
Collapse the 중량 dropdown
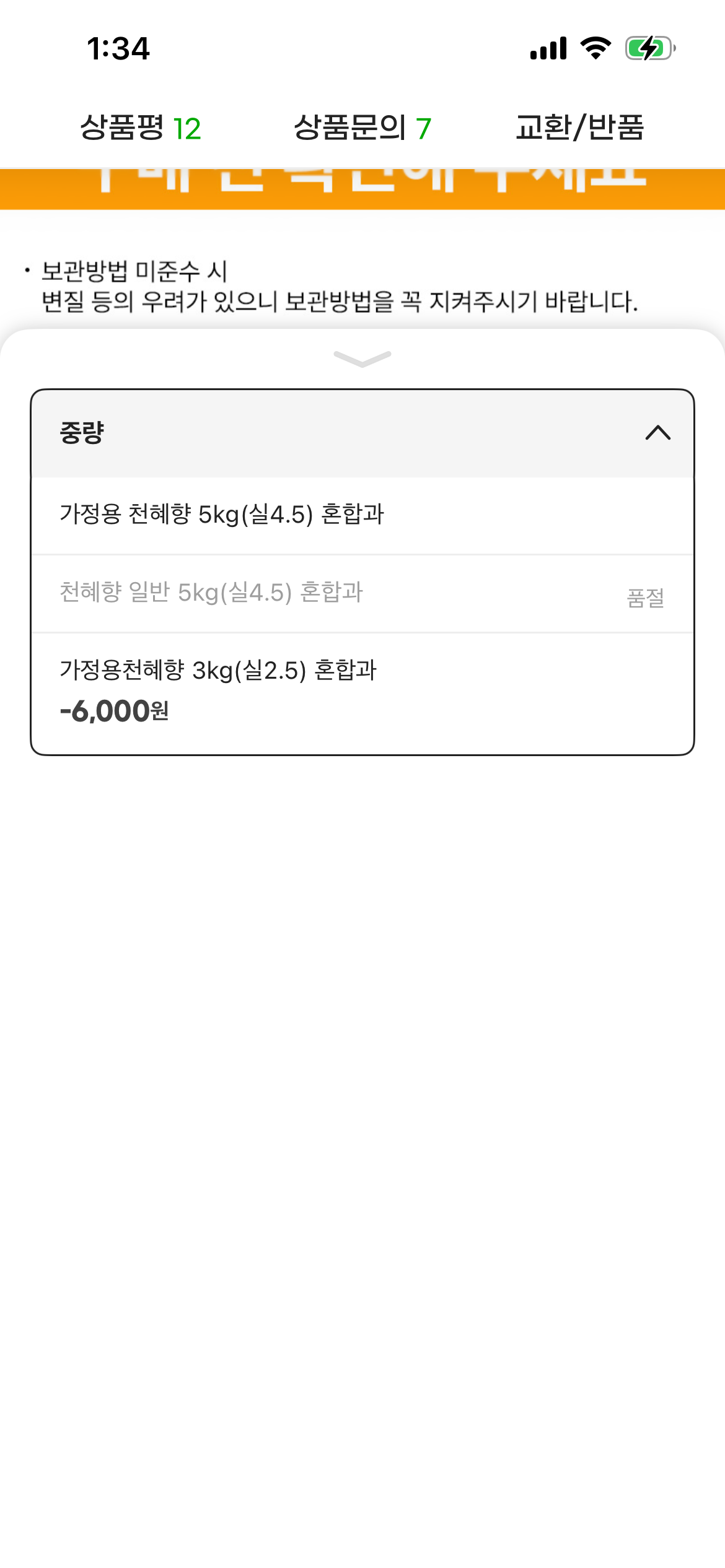657,433
